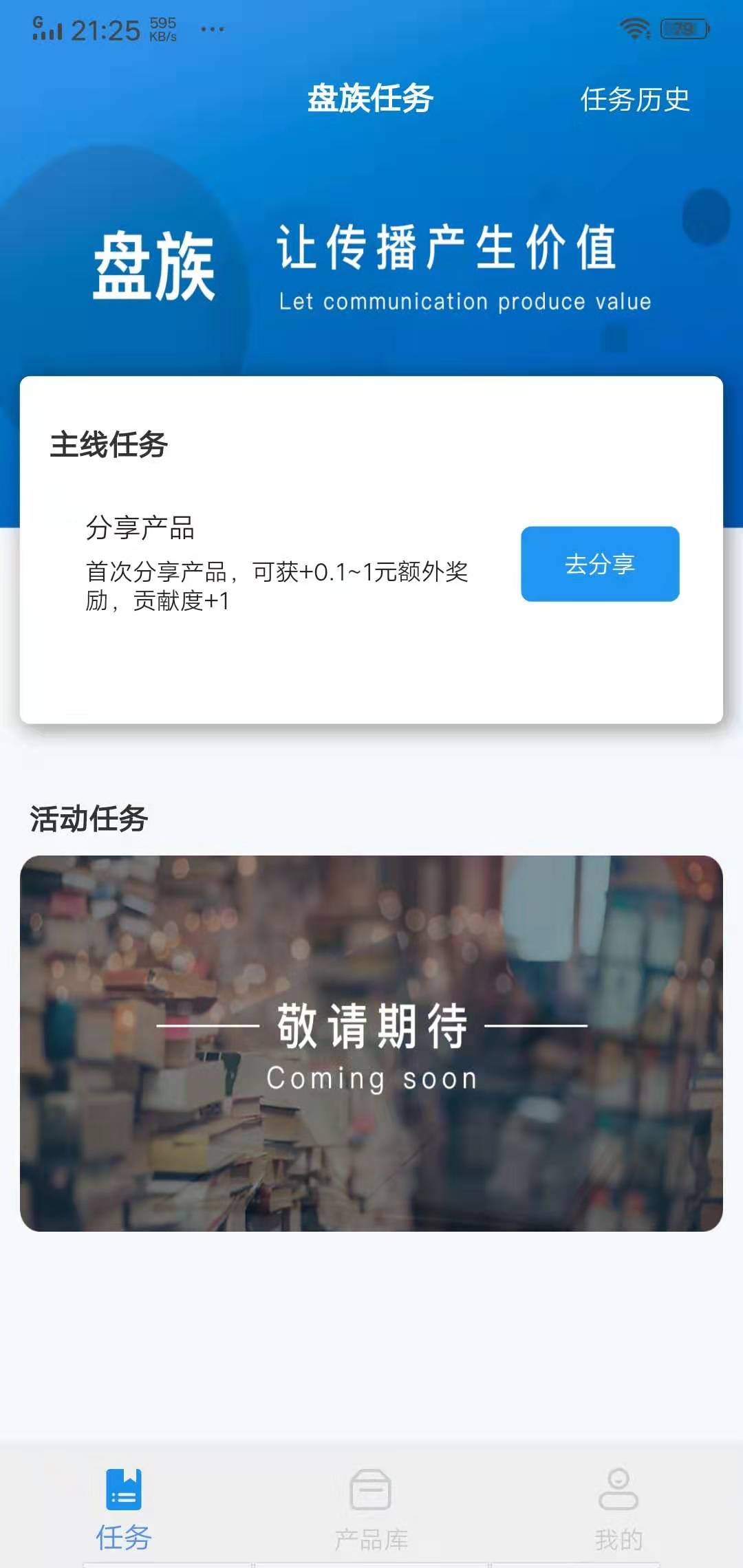Select the 任务 tab icon in bottom navigation
The height and width of the screenshot is (1568, 743).
tap(125, 1491)
